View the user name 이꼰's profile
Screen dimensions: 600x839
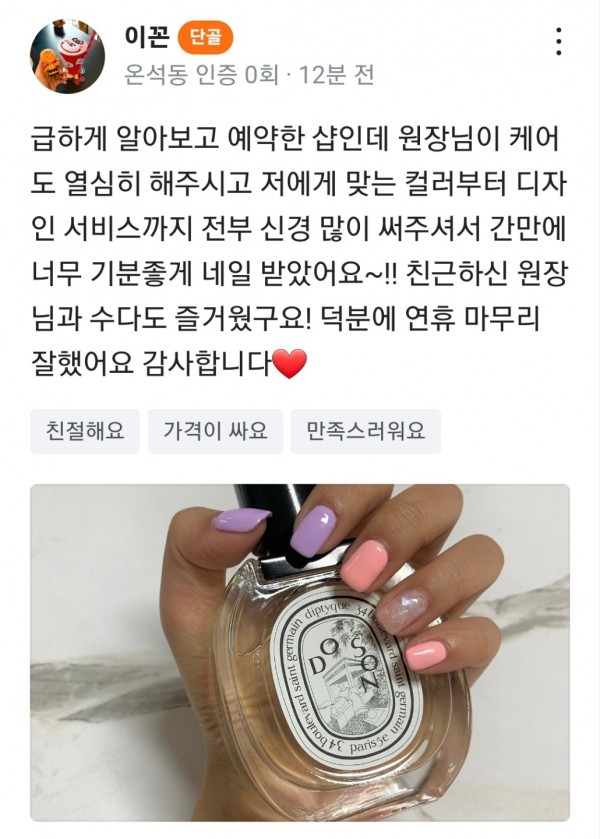[147, 38]
